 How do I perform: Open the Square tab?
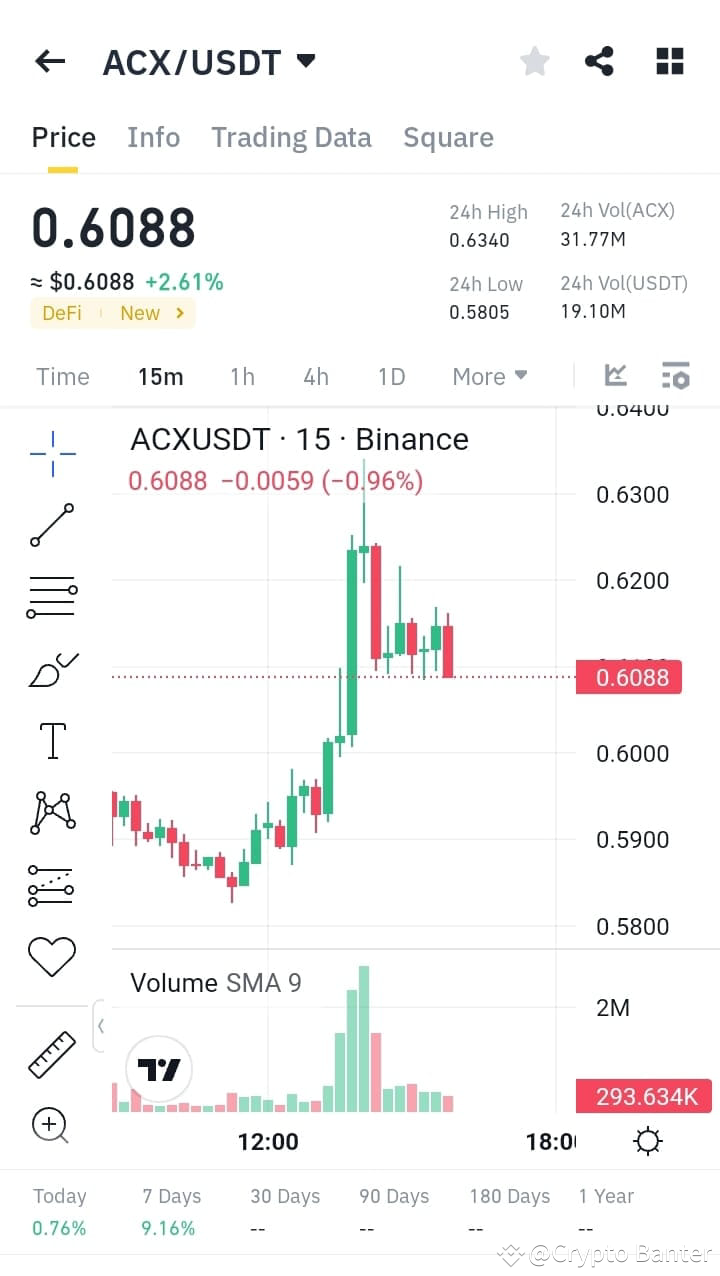point(448,137)
